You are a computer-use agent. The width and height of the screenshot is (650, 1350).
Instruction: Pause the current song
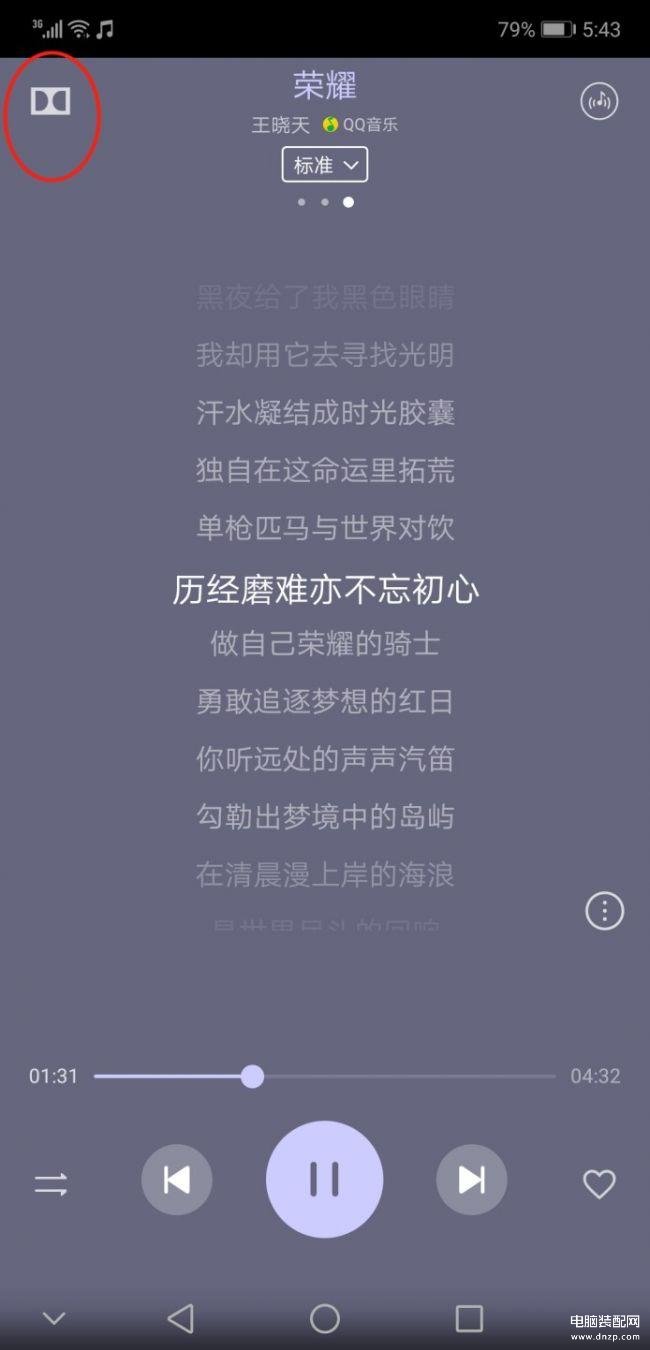(x=324, y=1179)
